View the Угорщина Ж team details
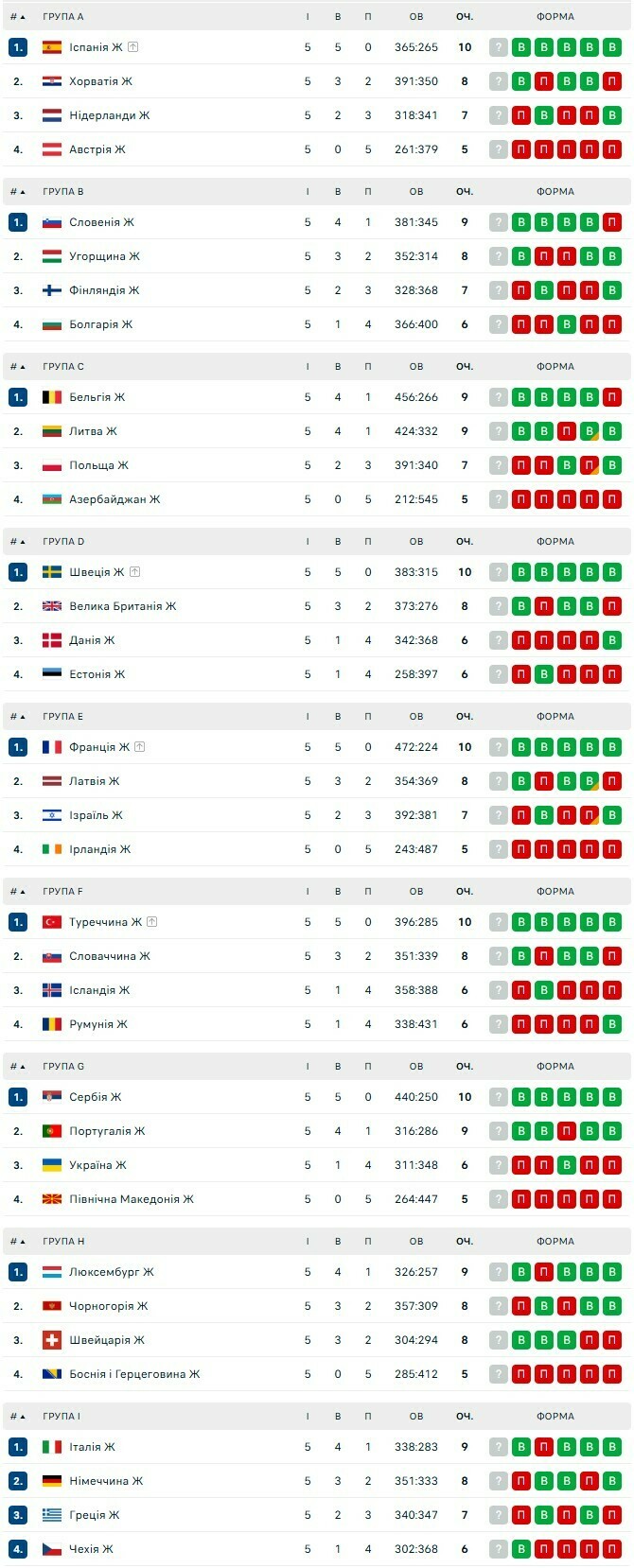The height and width of the screenshot is (1568, 634). click(104, 256)
